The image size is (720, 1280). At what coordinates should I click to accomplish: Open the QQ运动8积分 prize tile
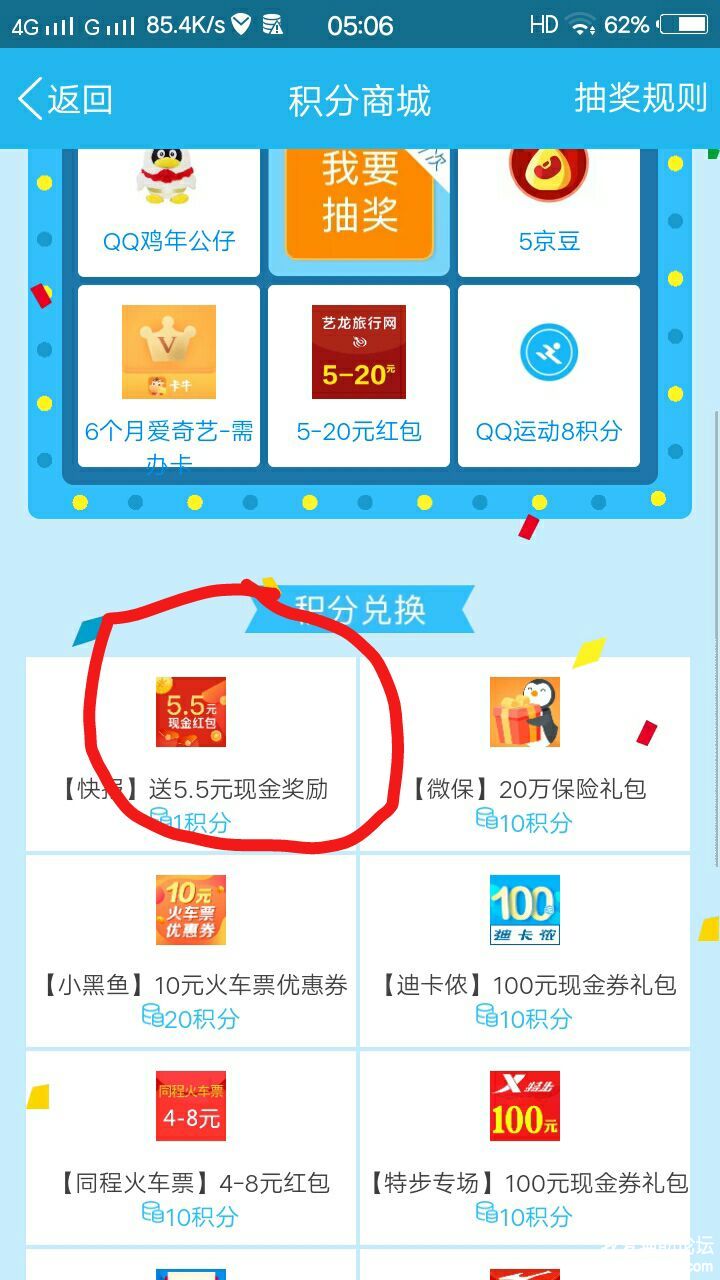coord(549,376)
